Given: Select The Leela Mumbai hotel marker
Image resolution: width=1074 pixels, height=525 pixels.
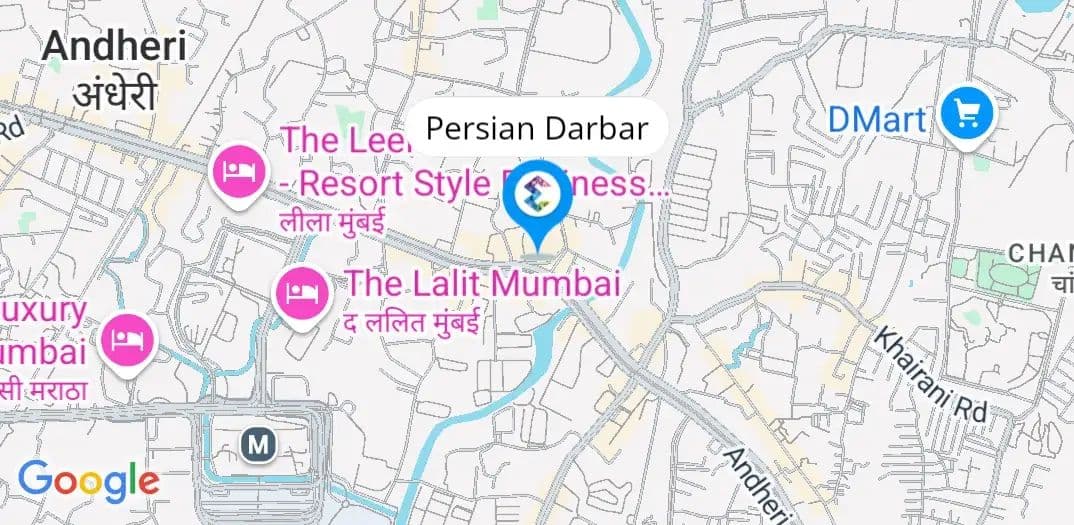Looking at the screenshot, I should pyautogui.click(x=239, y=169).
